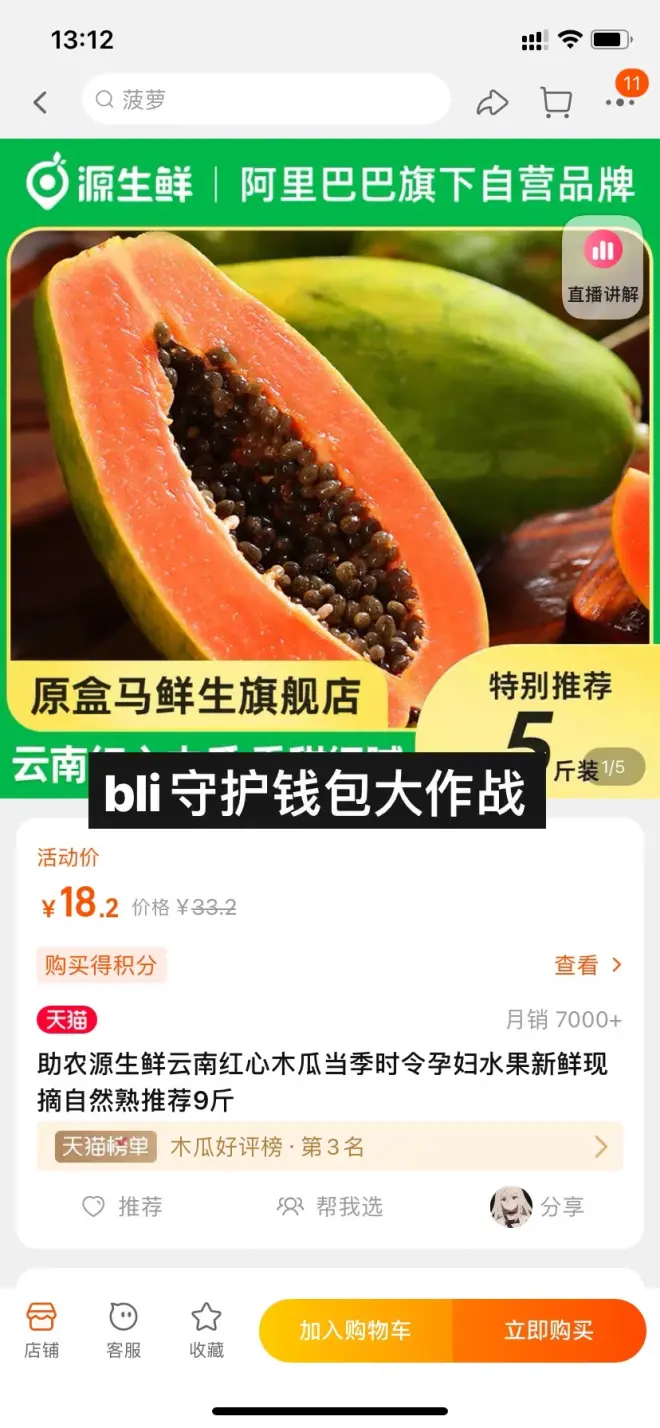Image resolution: width=660 pixels, height=1428 pixels.
Task: Open the more options menu
Action: pos(619,102)
